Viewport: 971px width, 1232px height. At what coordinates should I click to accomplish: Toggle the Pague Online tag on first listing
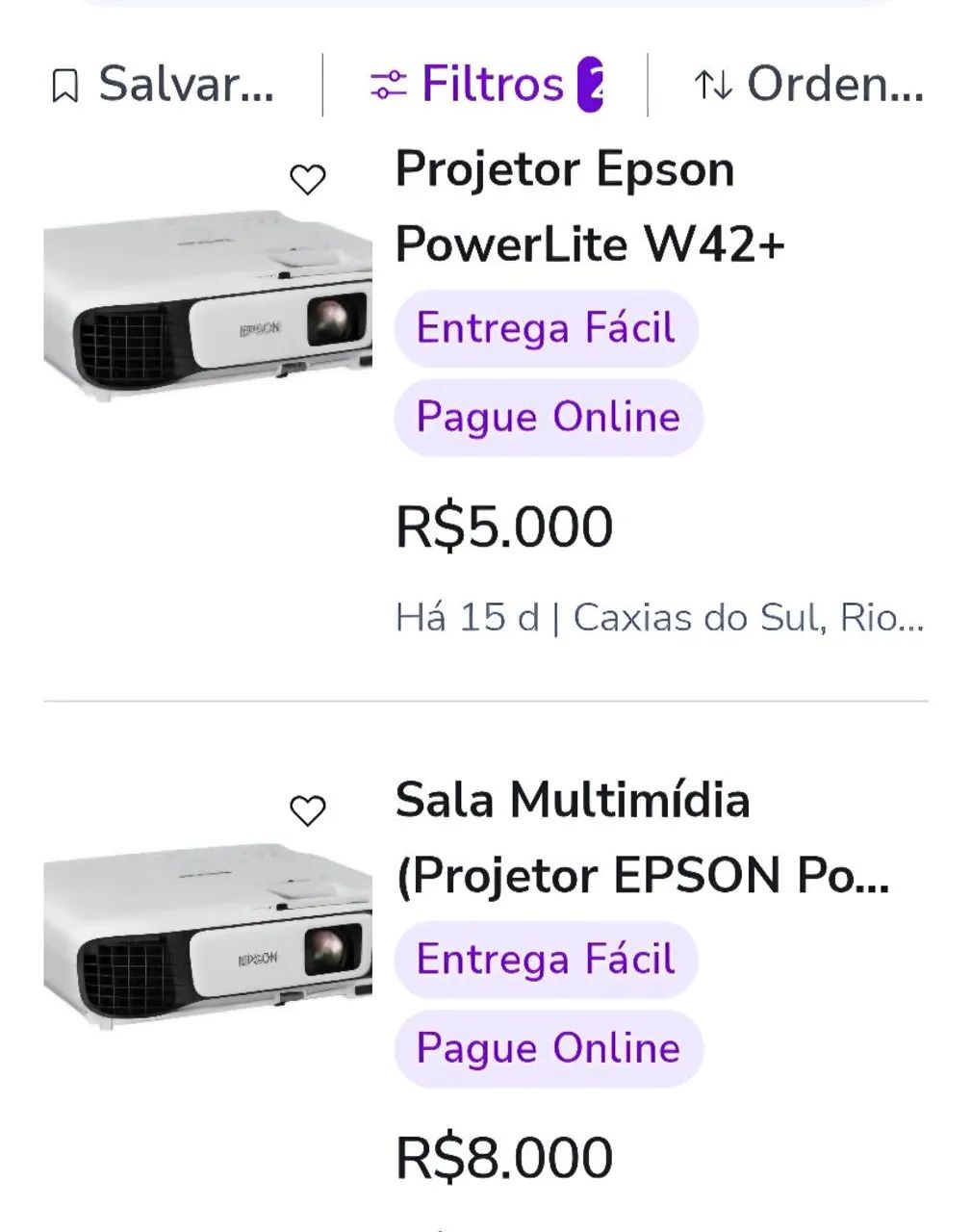548,416
